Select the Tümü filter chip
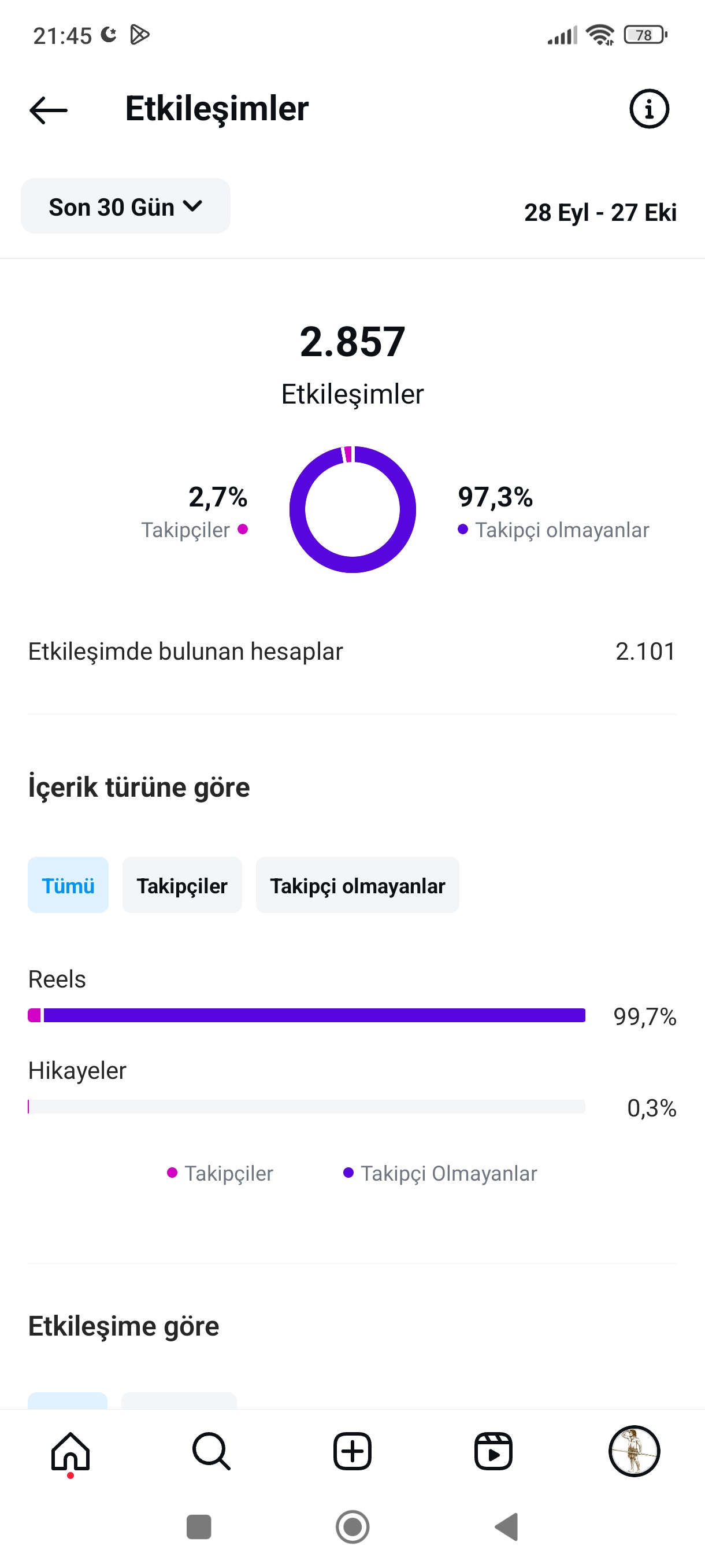This screenshot has height=1568, width=705. [x=68, y=885]
